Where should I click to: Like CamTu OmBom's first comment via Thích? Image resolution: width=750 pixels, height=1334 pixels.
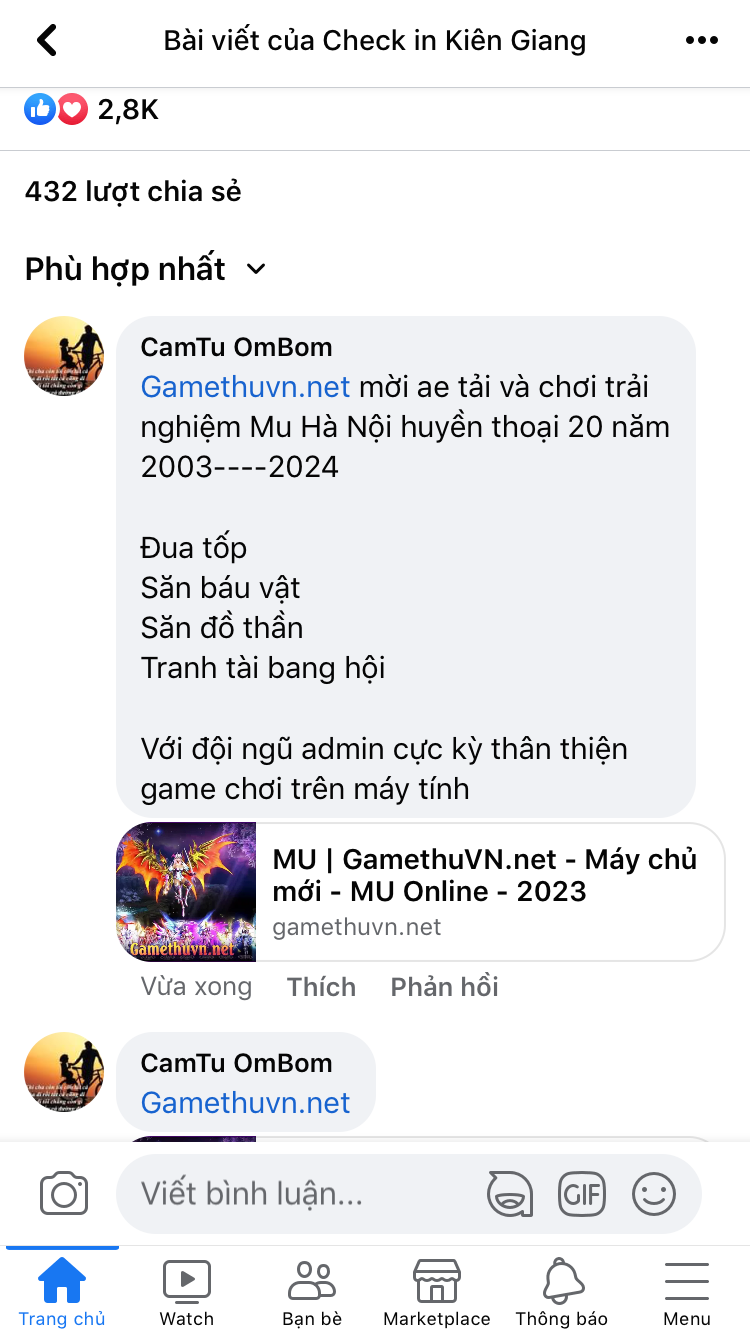point(321,987)
